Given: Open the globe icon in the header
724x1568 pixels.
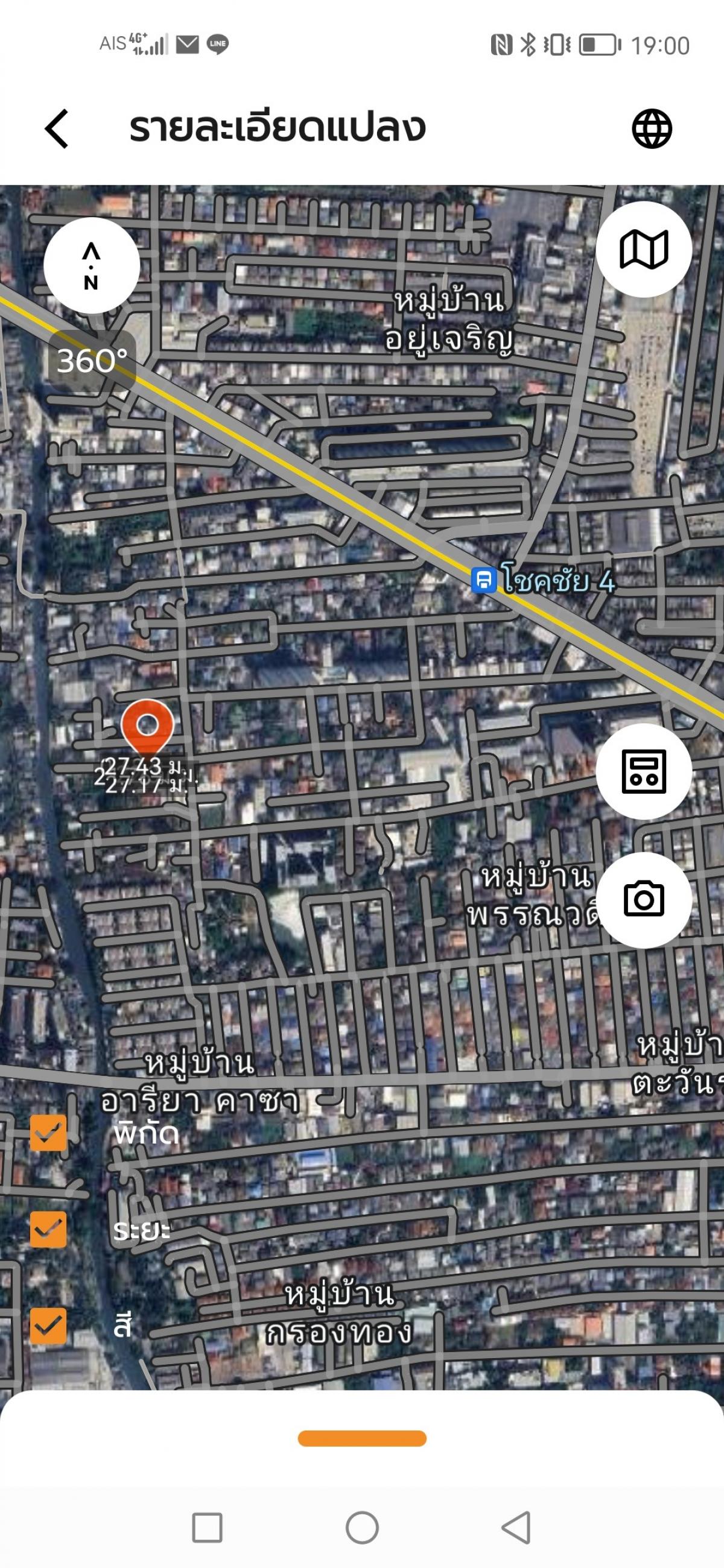Looking at the screenshot, I should (652, 128).
